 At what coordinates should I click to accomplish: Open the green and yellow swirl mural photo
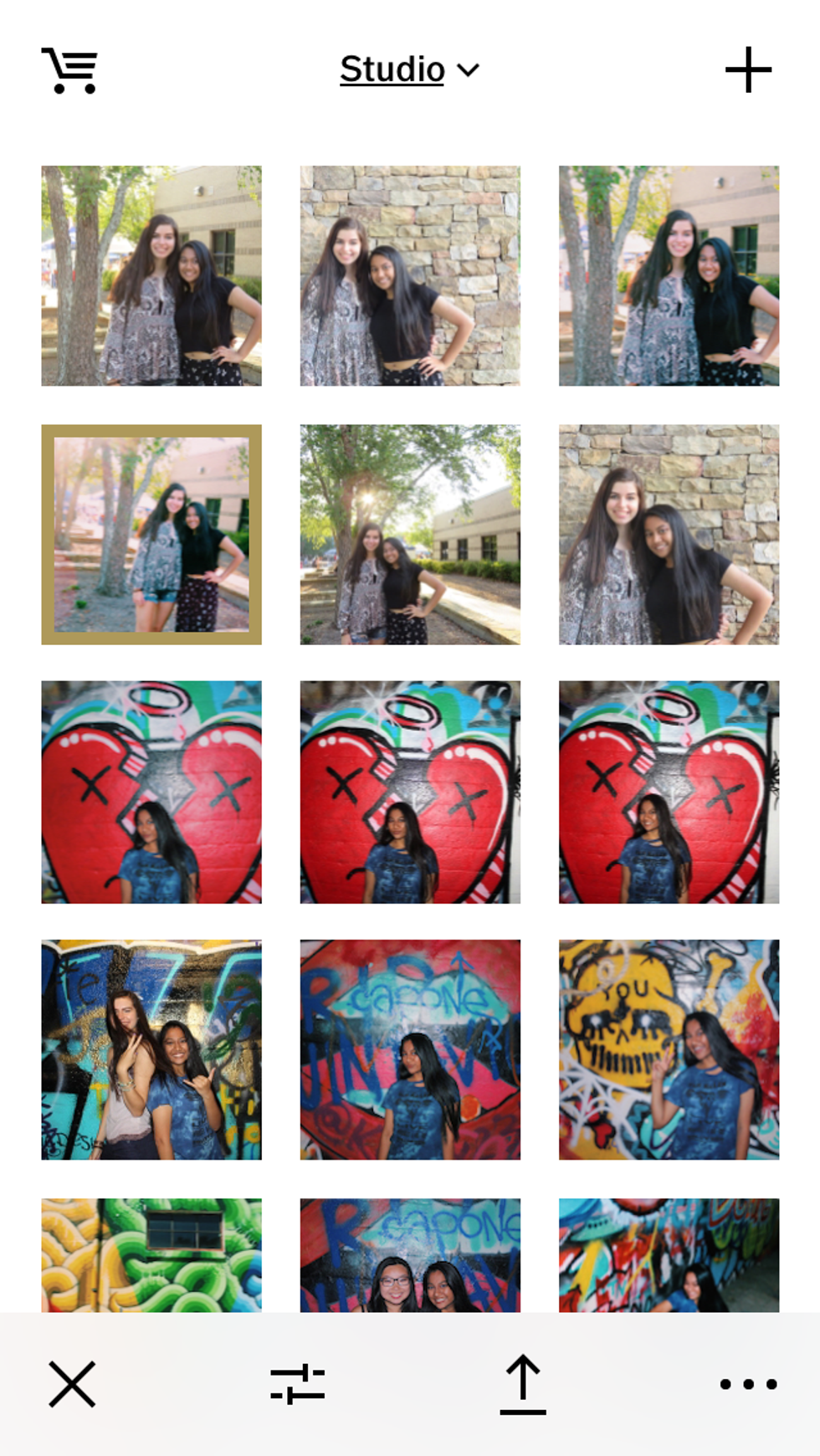click(x=151, y=1254)
